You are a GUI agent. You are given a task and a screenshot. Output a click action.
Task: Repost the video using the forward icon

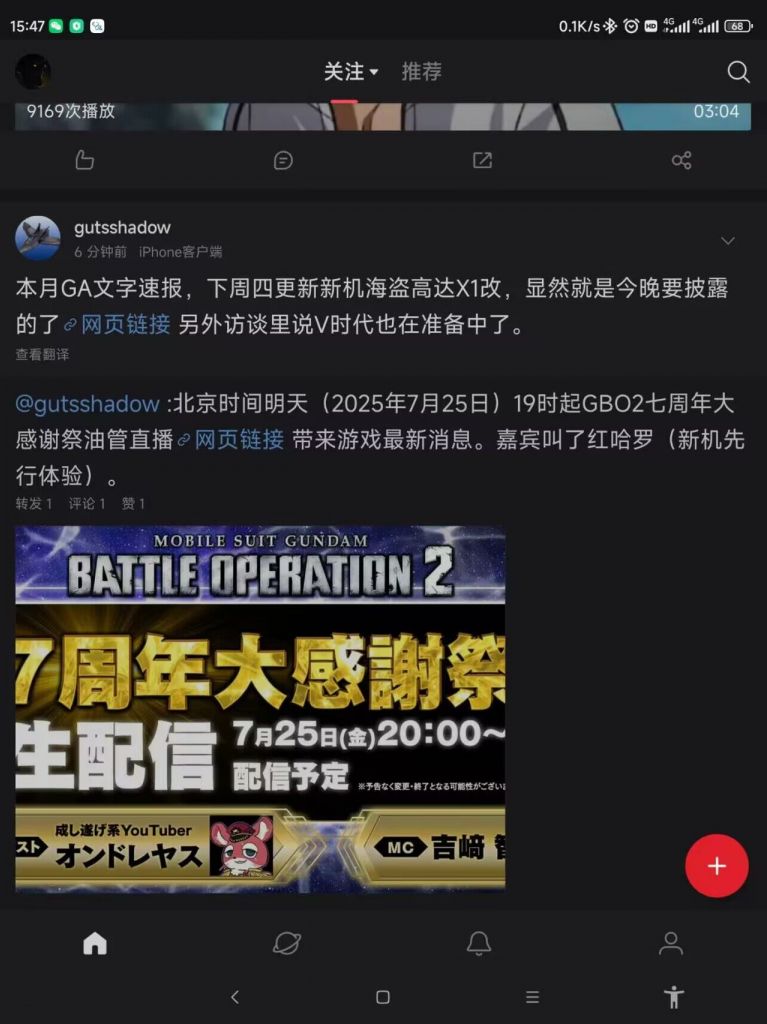coord(481,160)
